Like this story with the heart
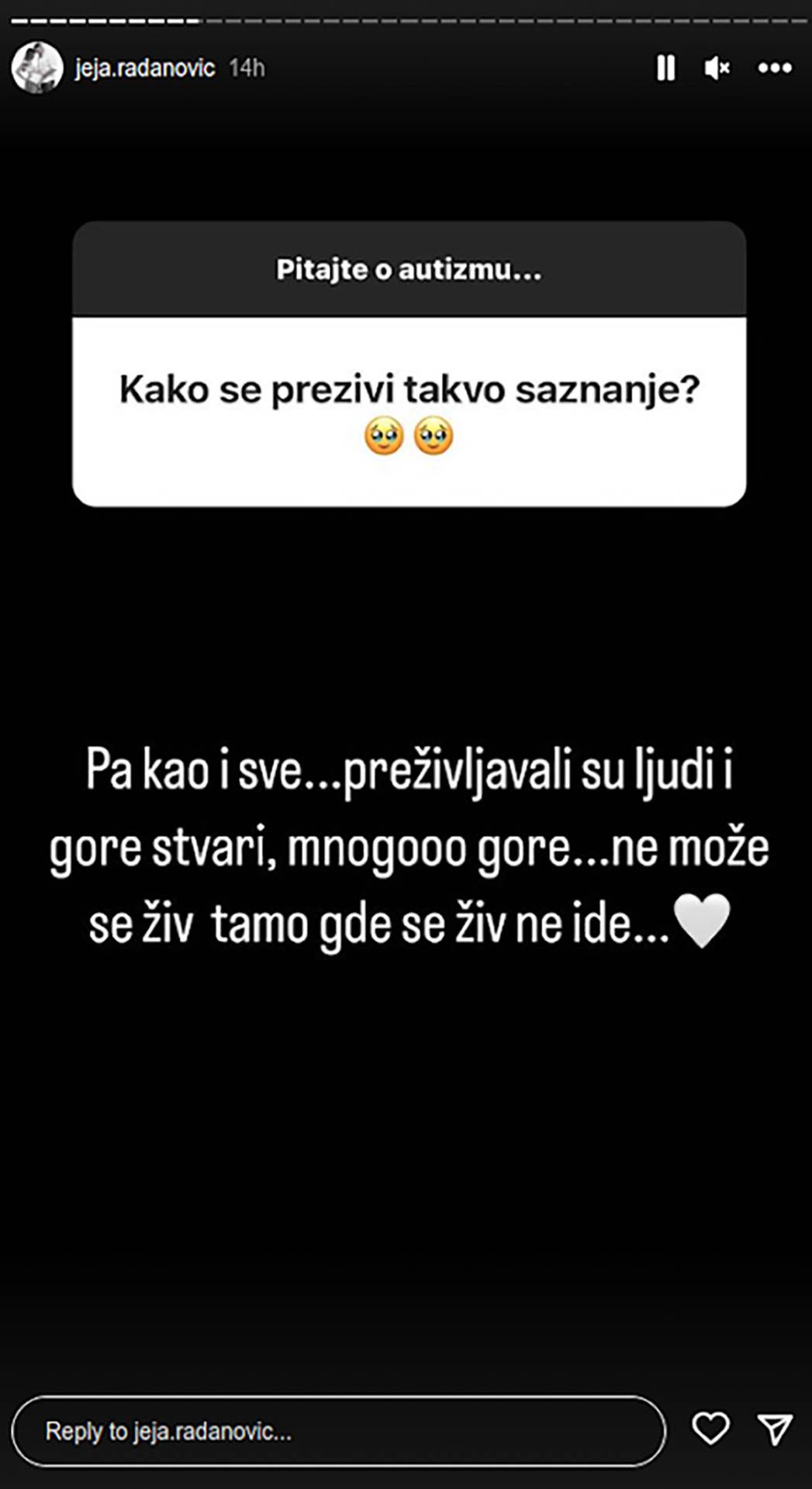Image resolution: width=812 pixels, height=1489 pixels. pos(710,1429)
